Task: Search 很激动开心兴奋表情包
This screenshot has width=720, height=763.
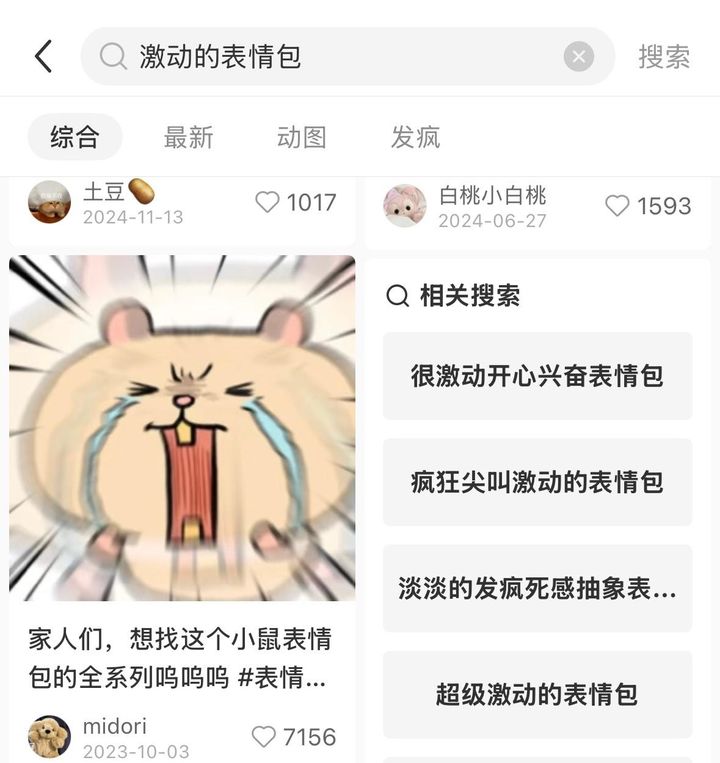Action: tap(537, 376)
